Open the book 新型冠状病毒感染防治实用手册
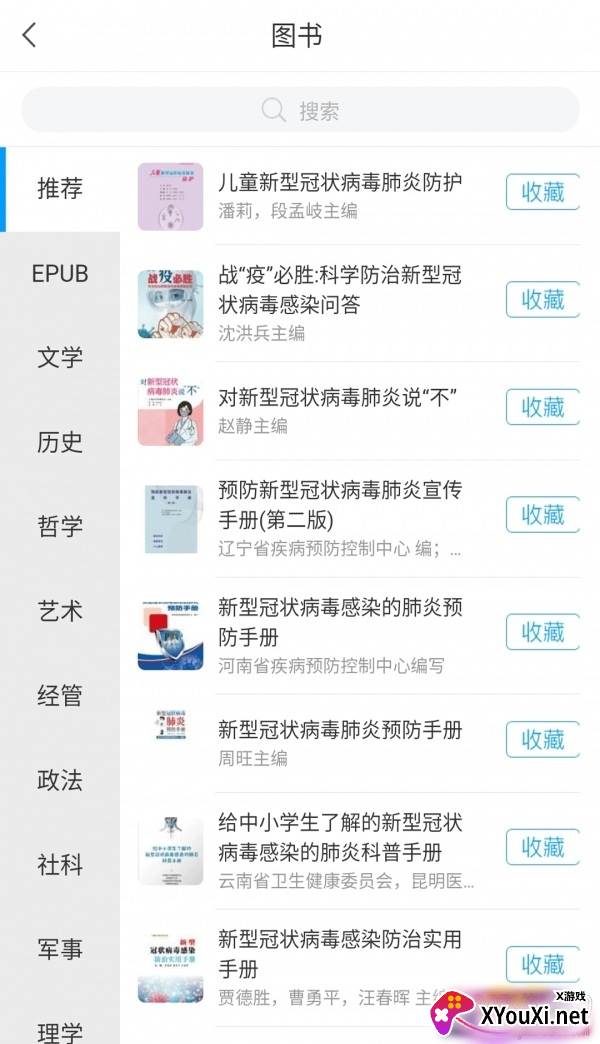The image size is (600, 1044). pyautogui.click(x=340, y=954)
